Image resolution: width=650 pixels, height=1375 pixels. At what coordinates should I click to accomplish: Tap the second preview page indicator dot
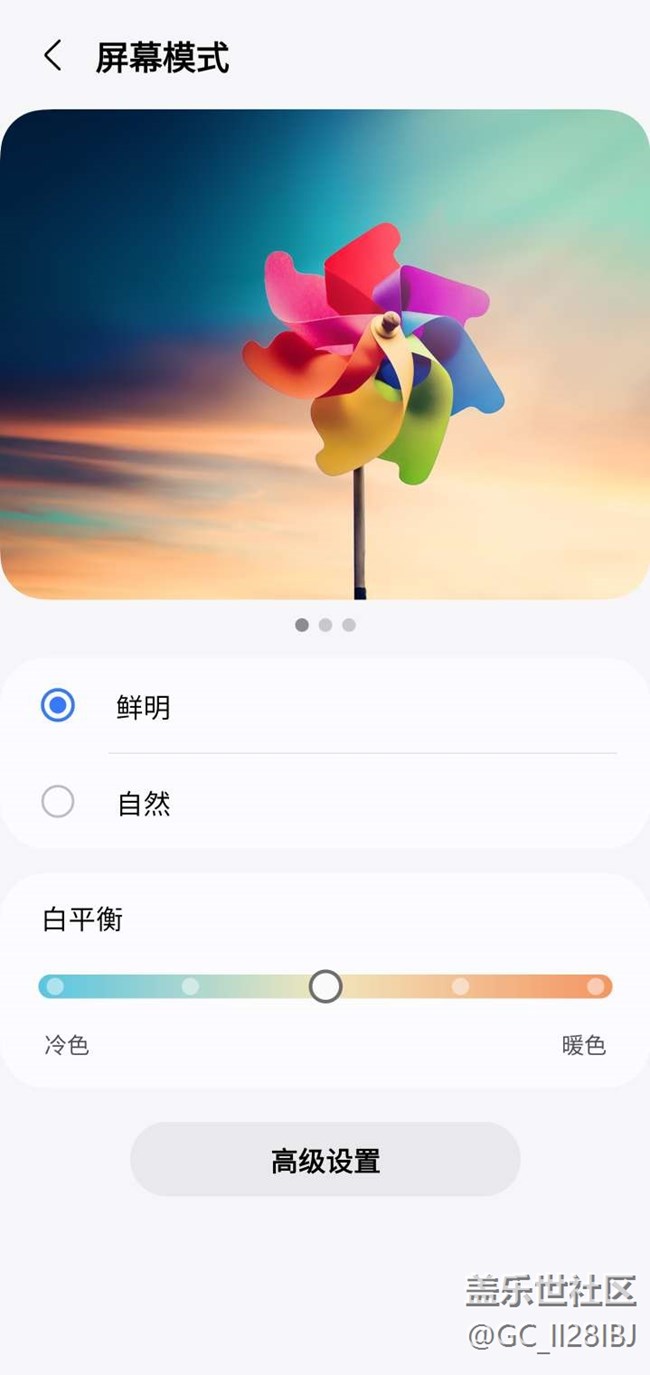coord(325,625)
